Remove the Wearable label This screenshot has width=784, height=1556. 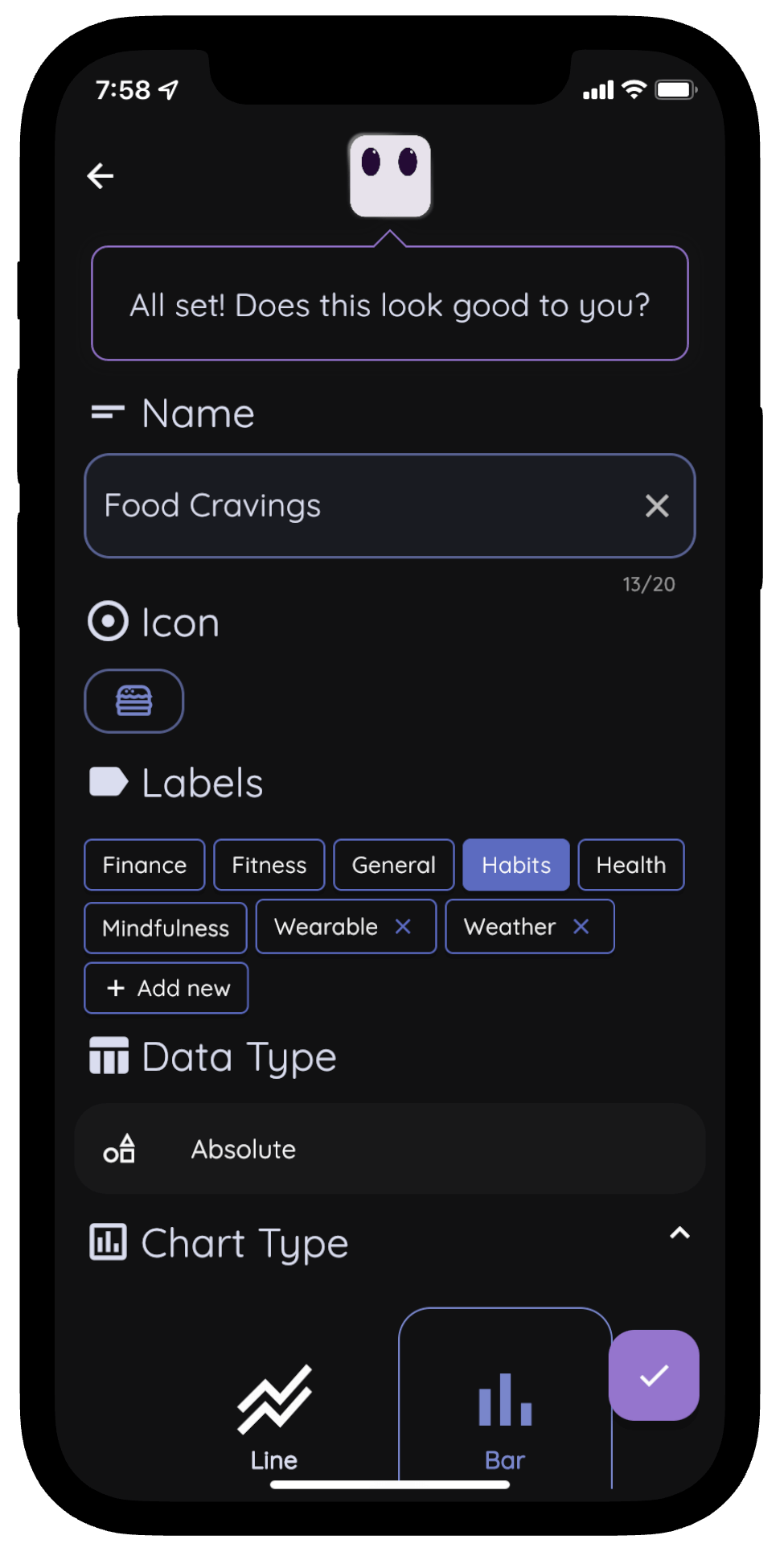404,926
